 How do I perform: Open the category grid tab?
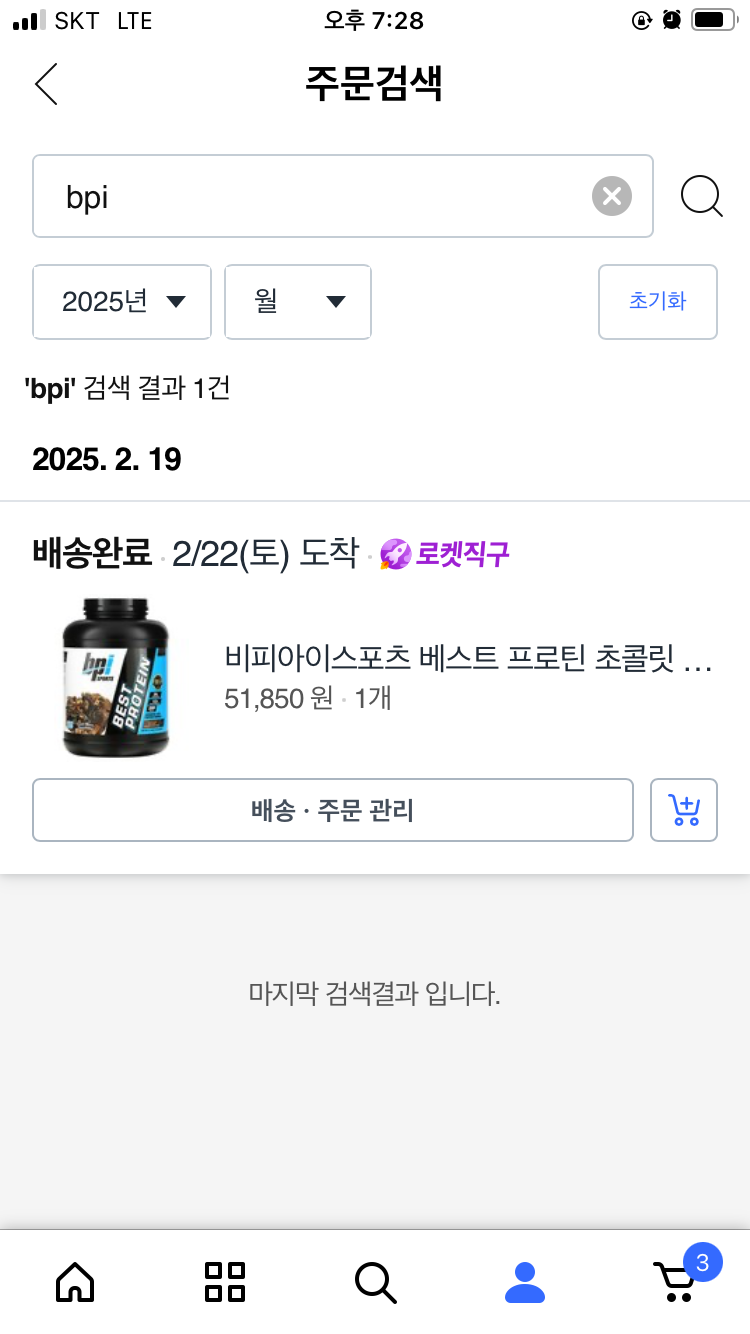(225, 1282)
